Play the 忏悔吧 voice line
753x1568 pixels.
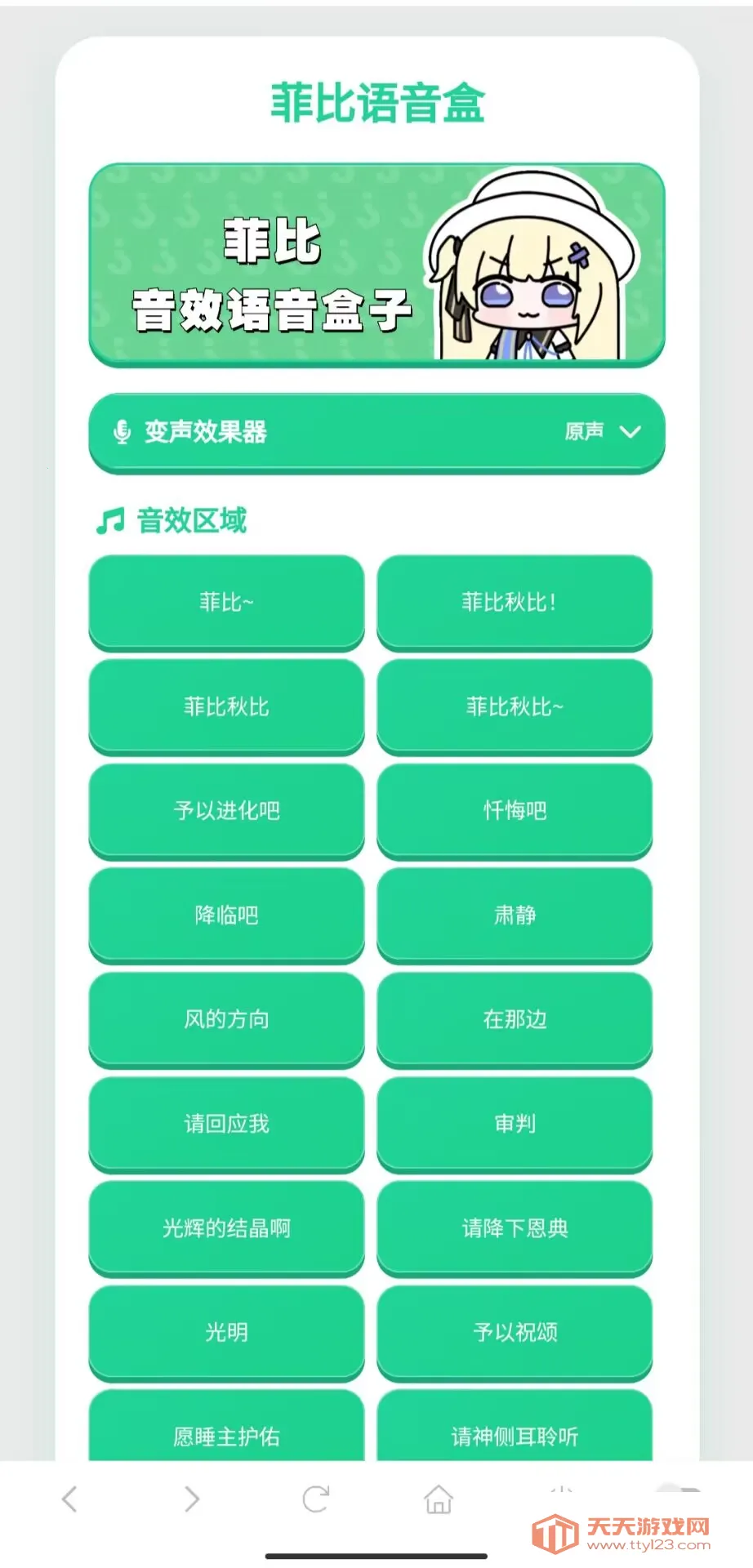[x=515, y=810]
